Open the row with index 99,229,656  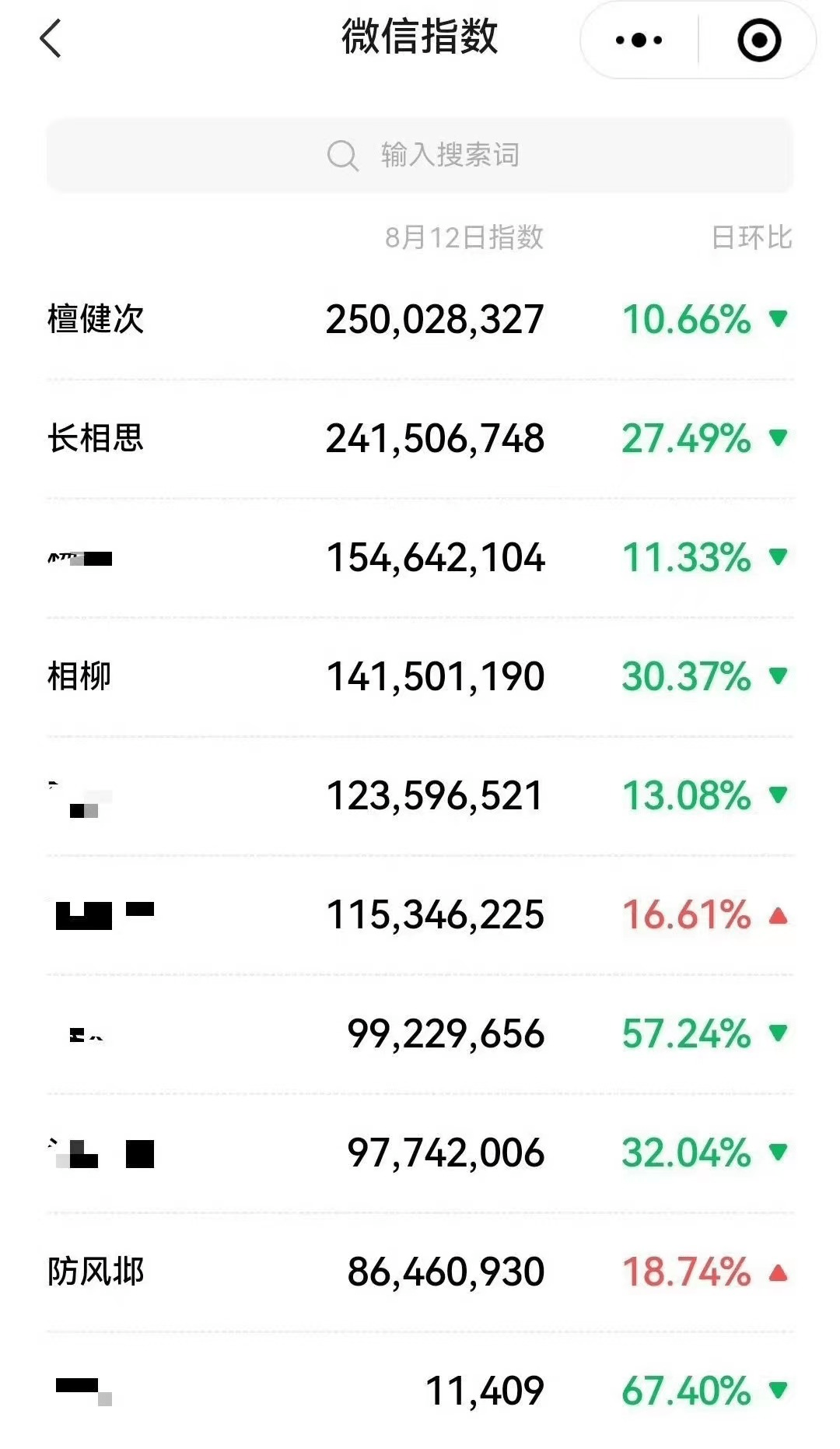tap(420, 1034)
